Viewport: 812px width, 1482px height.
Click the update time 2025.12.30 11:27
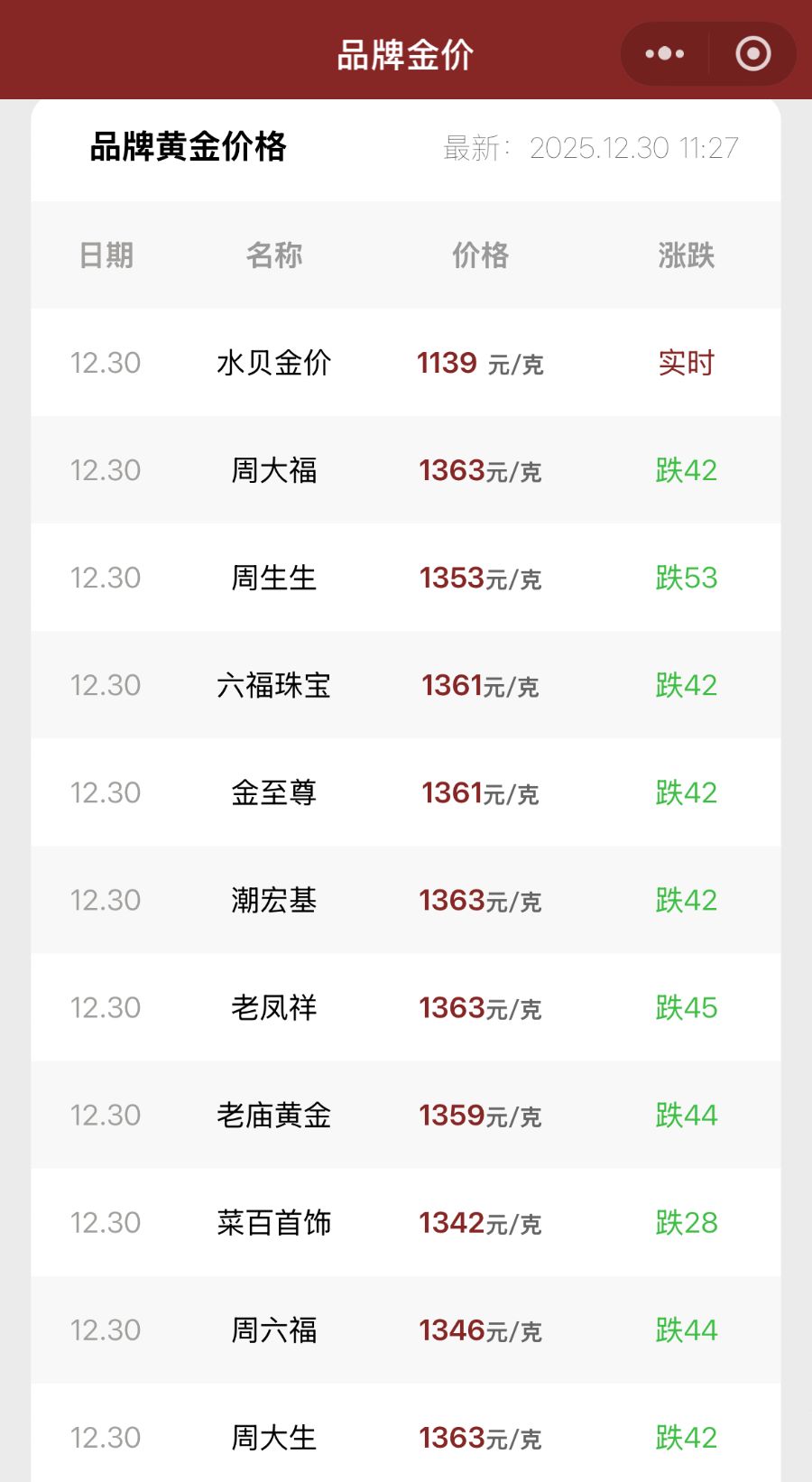coord(632,146)
